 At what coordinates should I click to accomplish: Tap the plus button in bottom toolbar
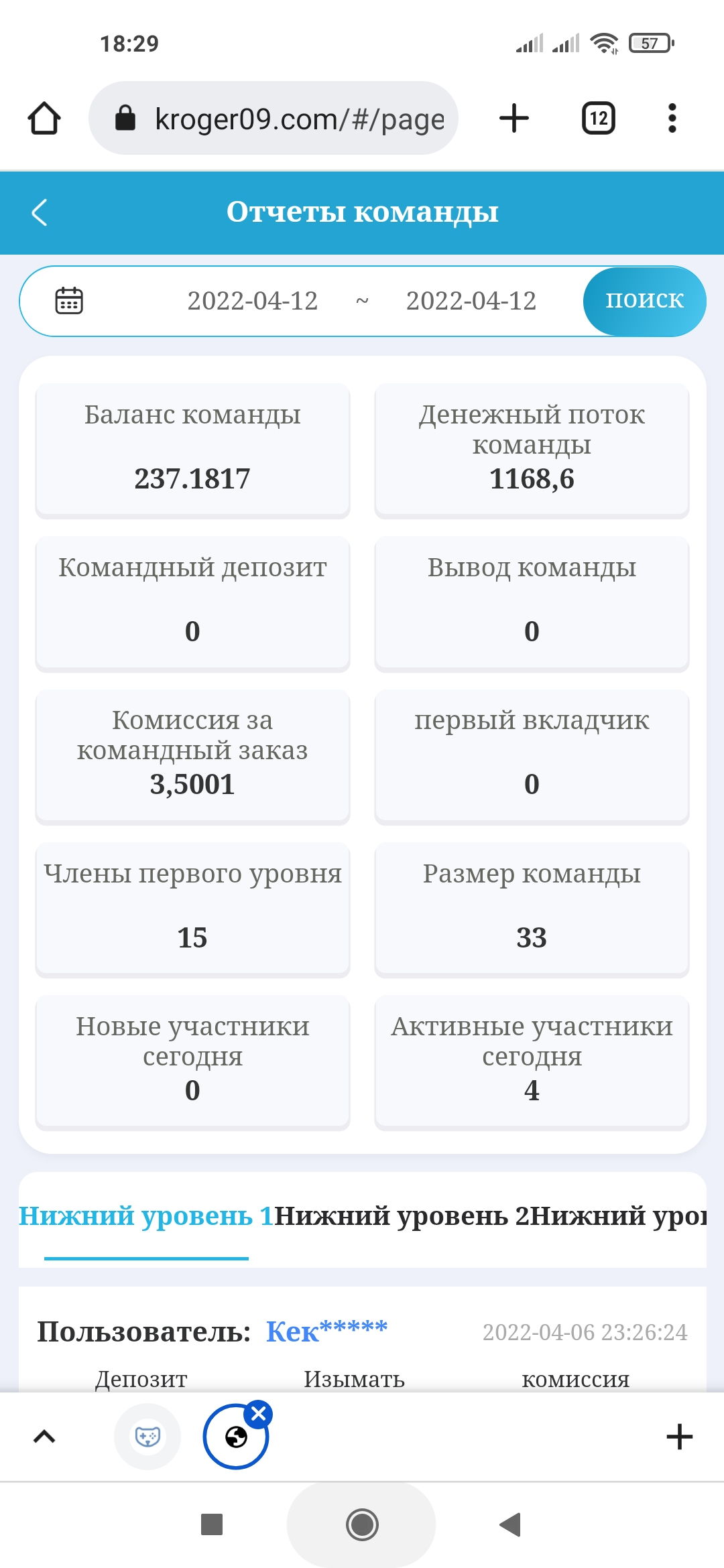(679, 1437)
